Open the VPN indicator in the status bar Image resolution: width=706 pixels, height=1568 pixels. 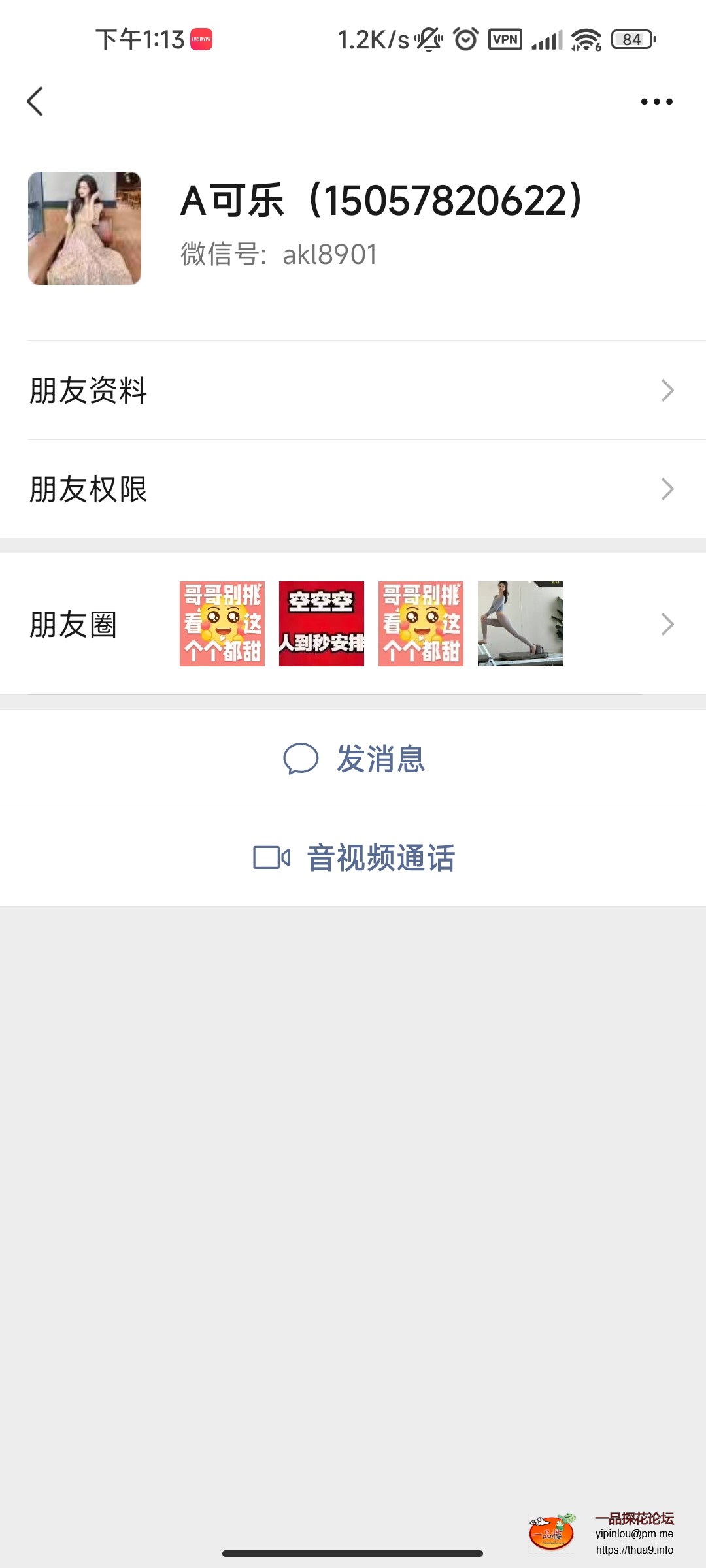tap(505, 41)
